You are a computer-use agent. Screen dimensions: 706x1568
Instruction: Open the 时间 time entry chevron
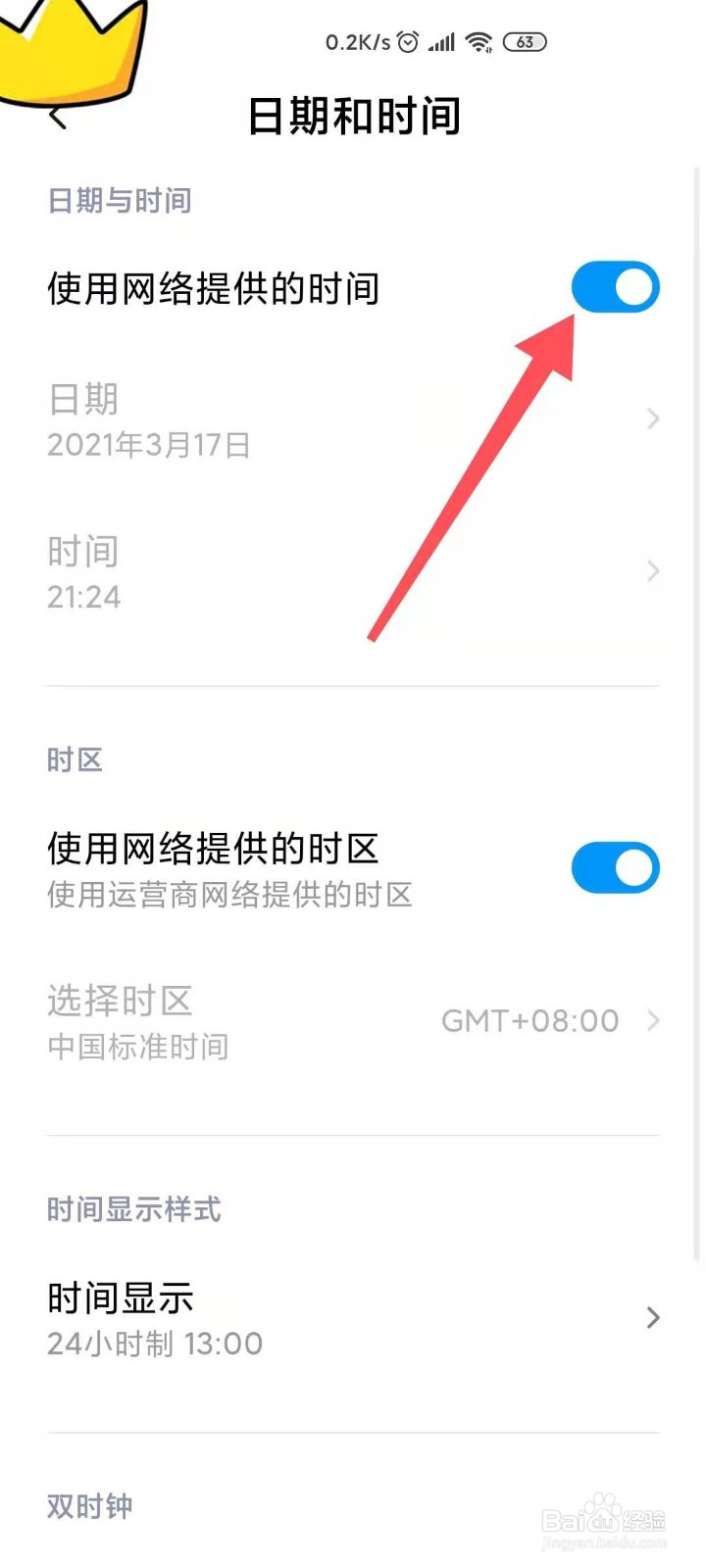pyautogui.click(x=652, y=571)
